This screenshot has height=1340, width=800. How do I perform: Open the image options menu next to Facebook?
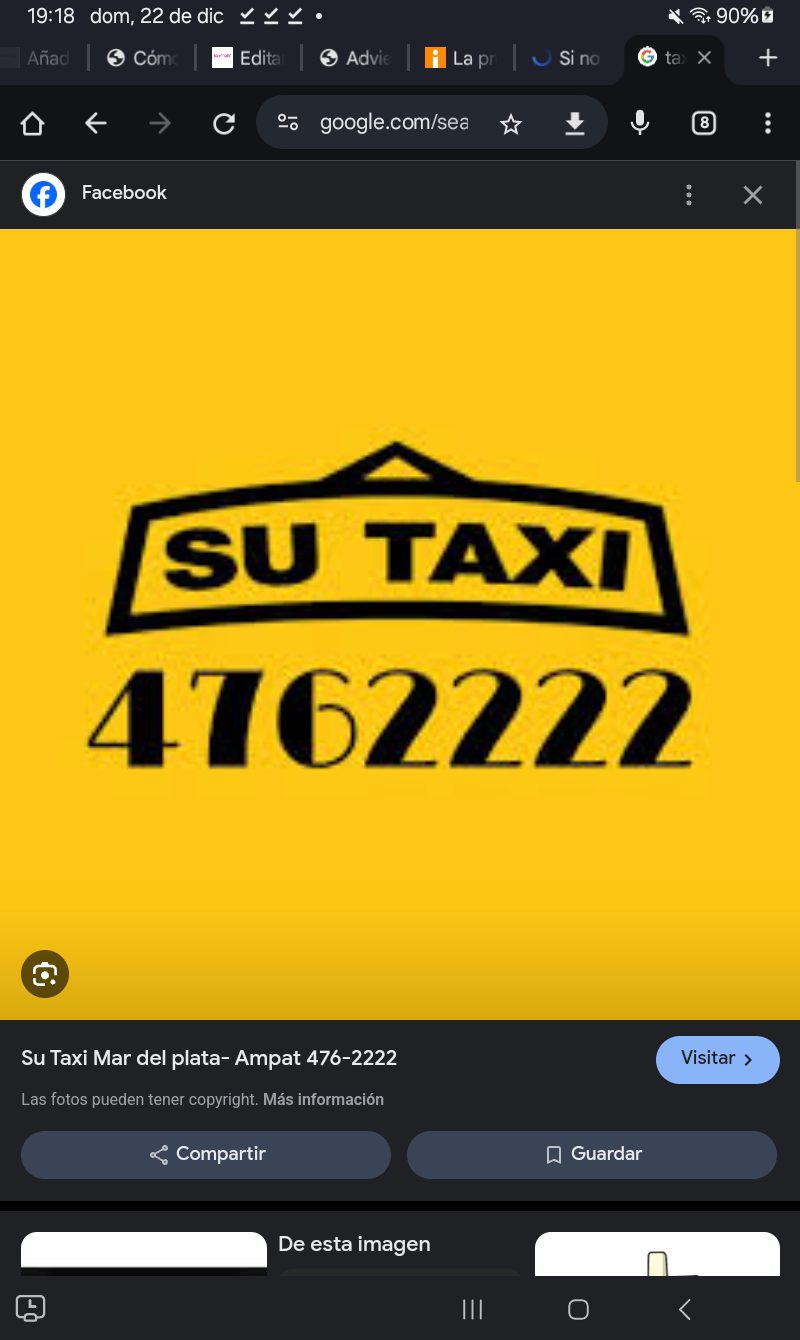coord(688,195)
